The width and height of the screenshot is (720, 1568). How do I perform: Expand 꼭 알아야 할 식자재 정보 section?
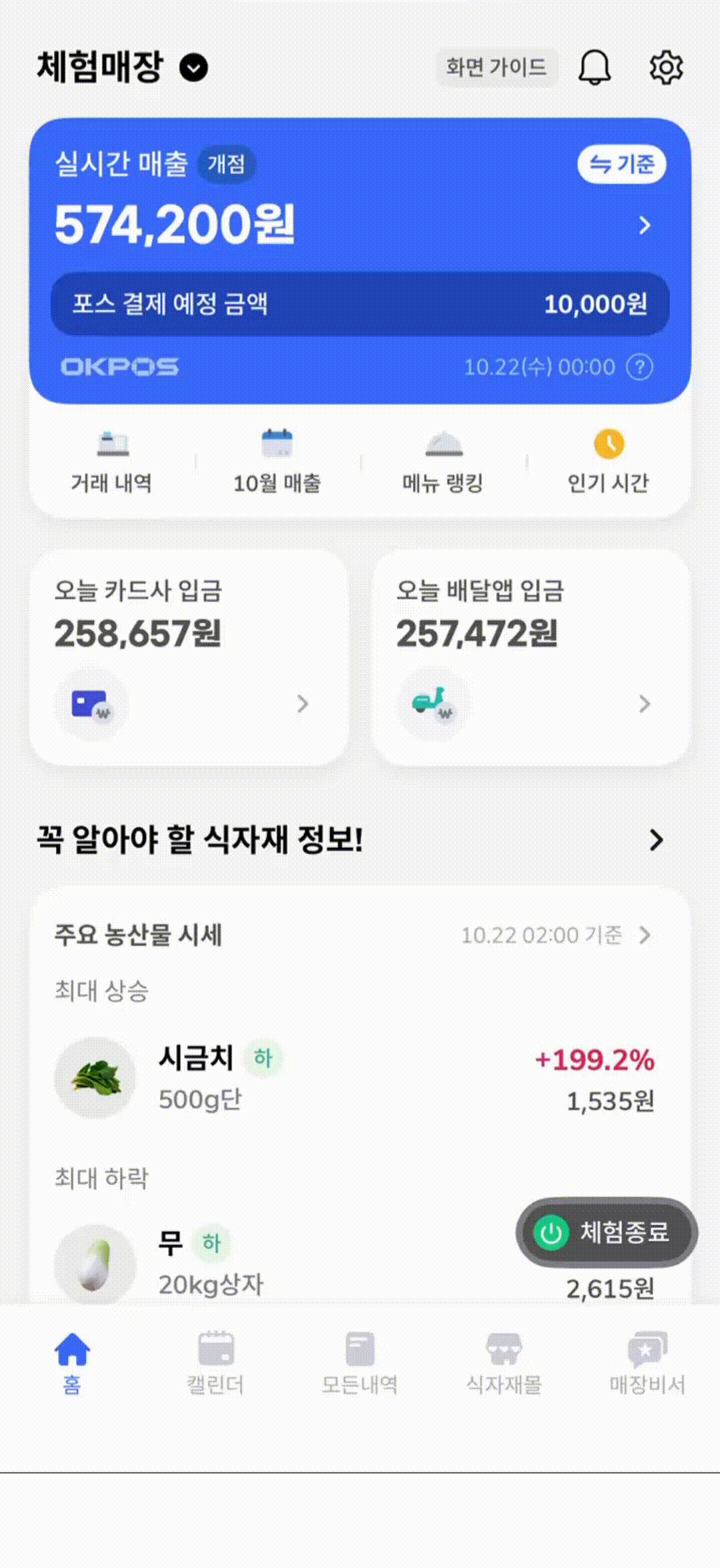tap(656, 840)
